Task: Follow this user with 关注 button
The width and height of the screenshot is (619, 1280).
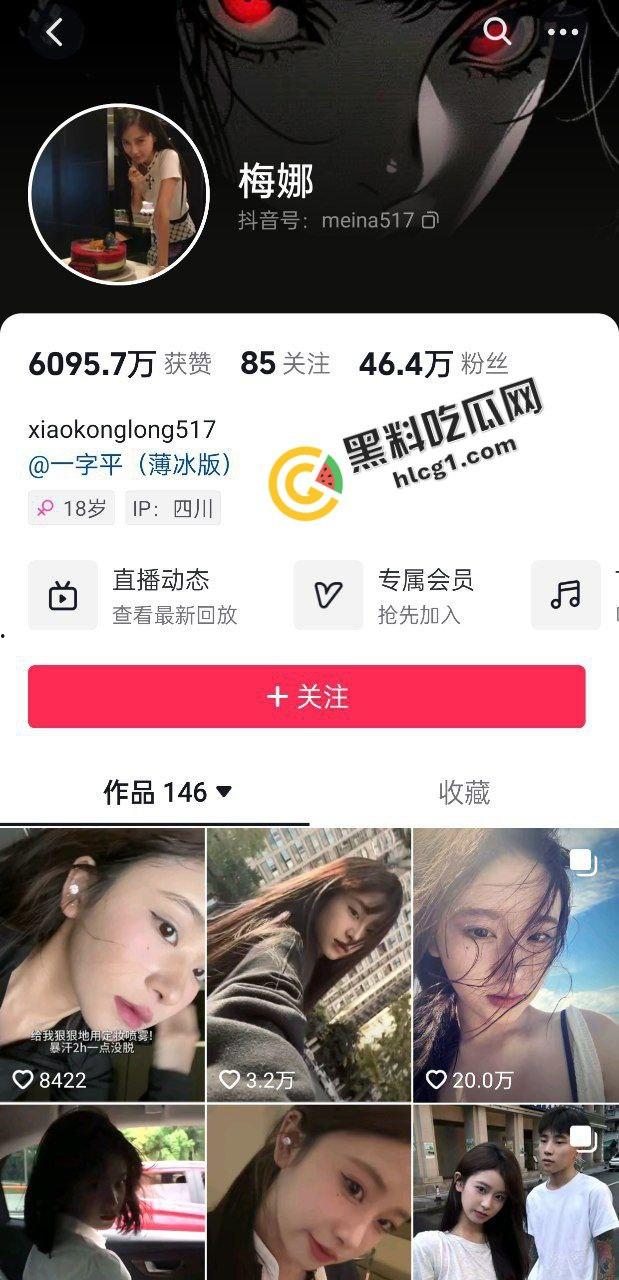Action: [x=307, y=697]
